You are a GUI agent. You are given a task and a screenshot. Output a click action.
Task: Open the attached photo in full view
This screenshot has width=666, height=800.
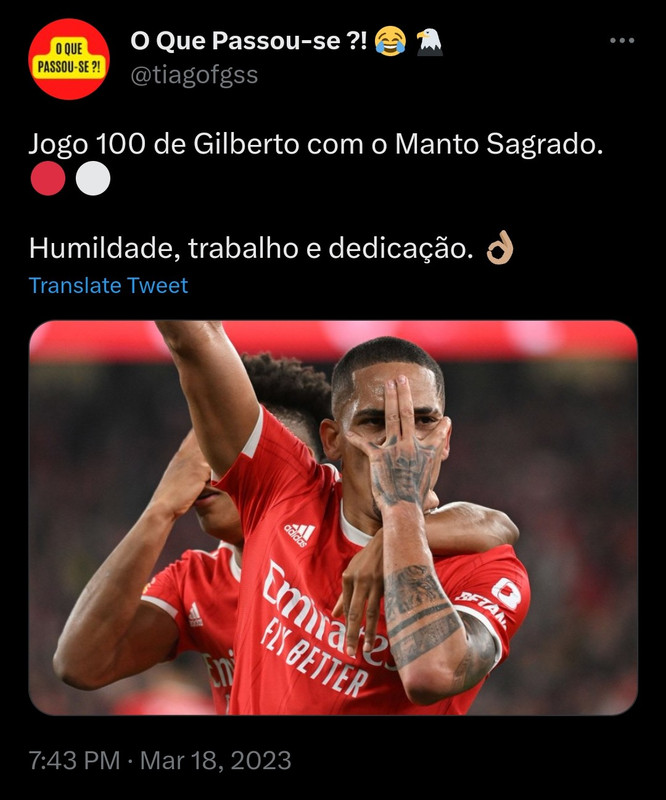coord(333,518)
